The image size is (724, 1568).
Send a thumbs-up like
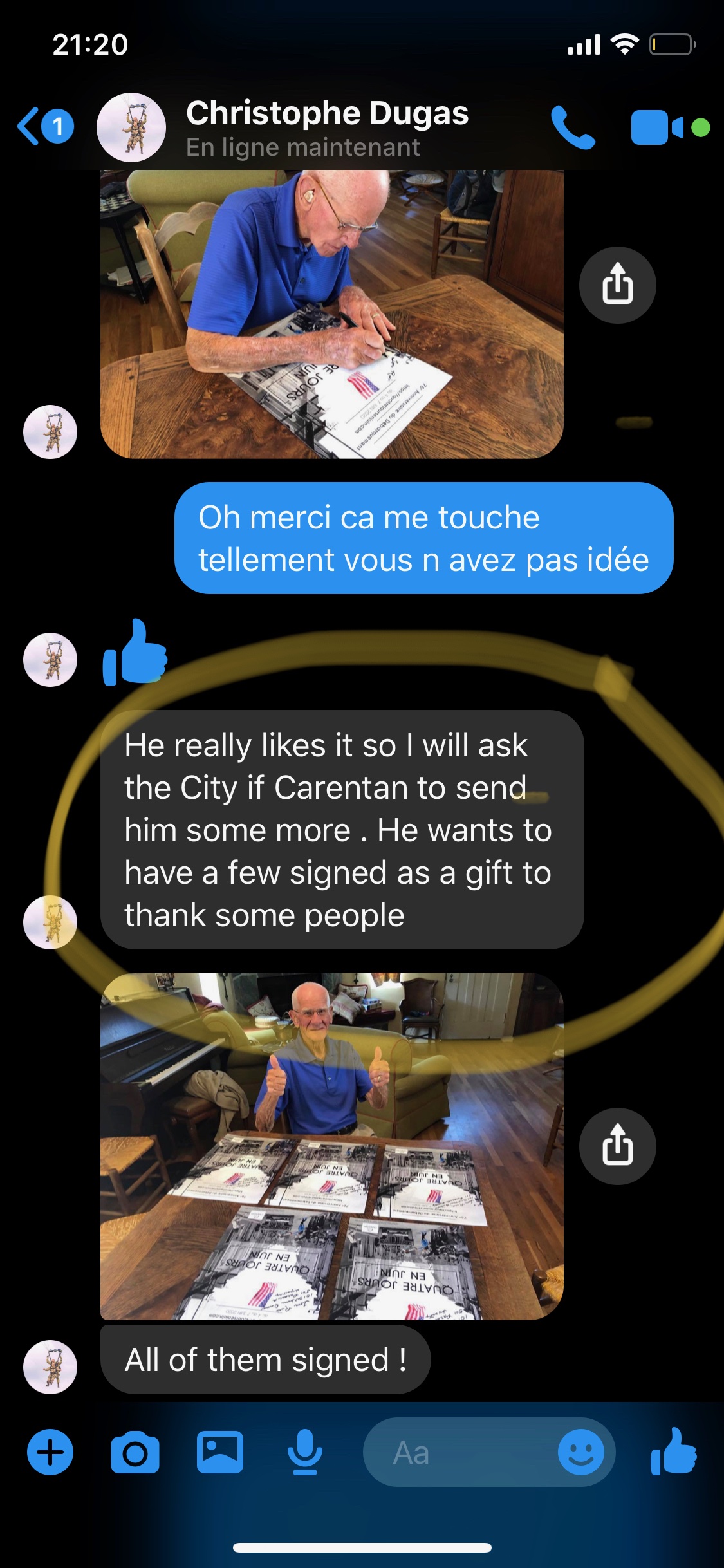pyautogui.click(x=673, y=1452)
